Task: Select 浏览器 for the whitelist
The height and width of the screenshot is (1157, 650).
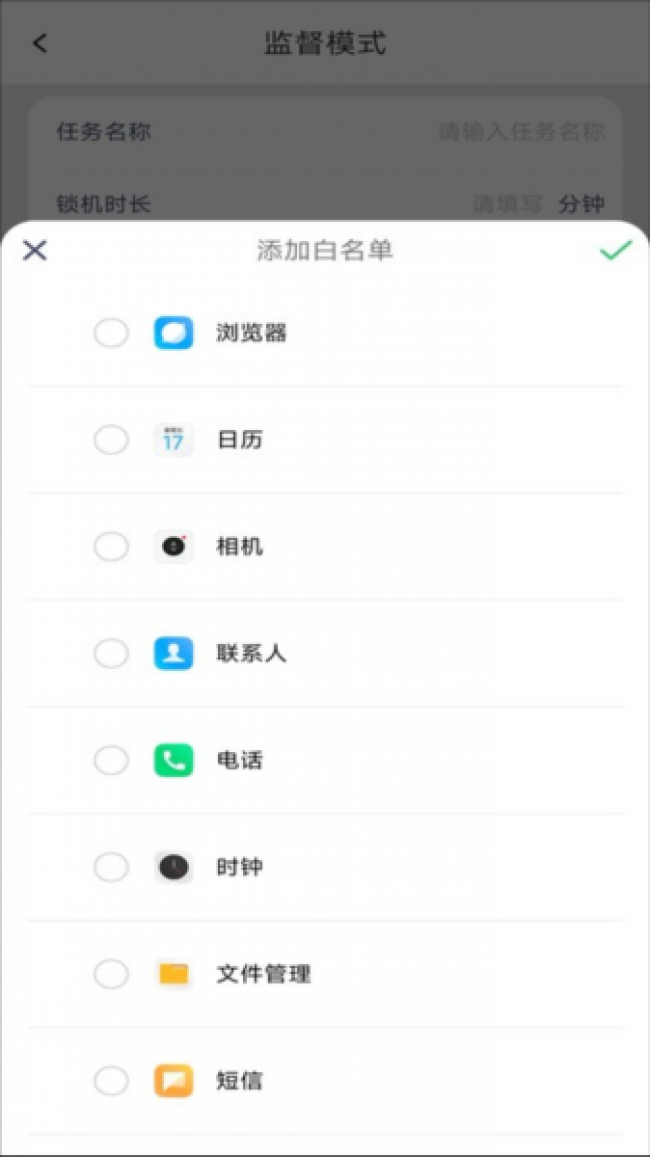Action: click(111, 333)
